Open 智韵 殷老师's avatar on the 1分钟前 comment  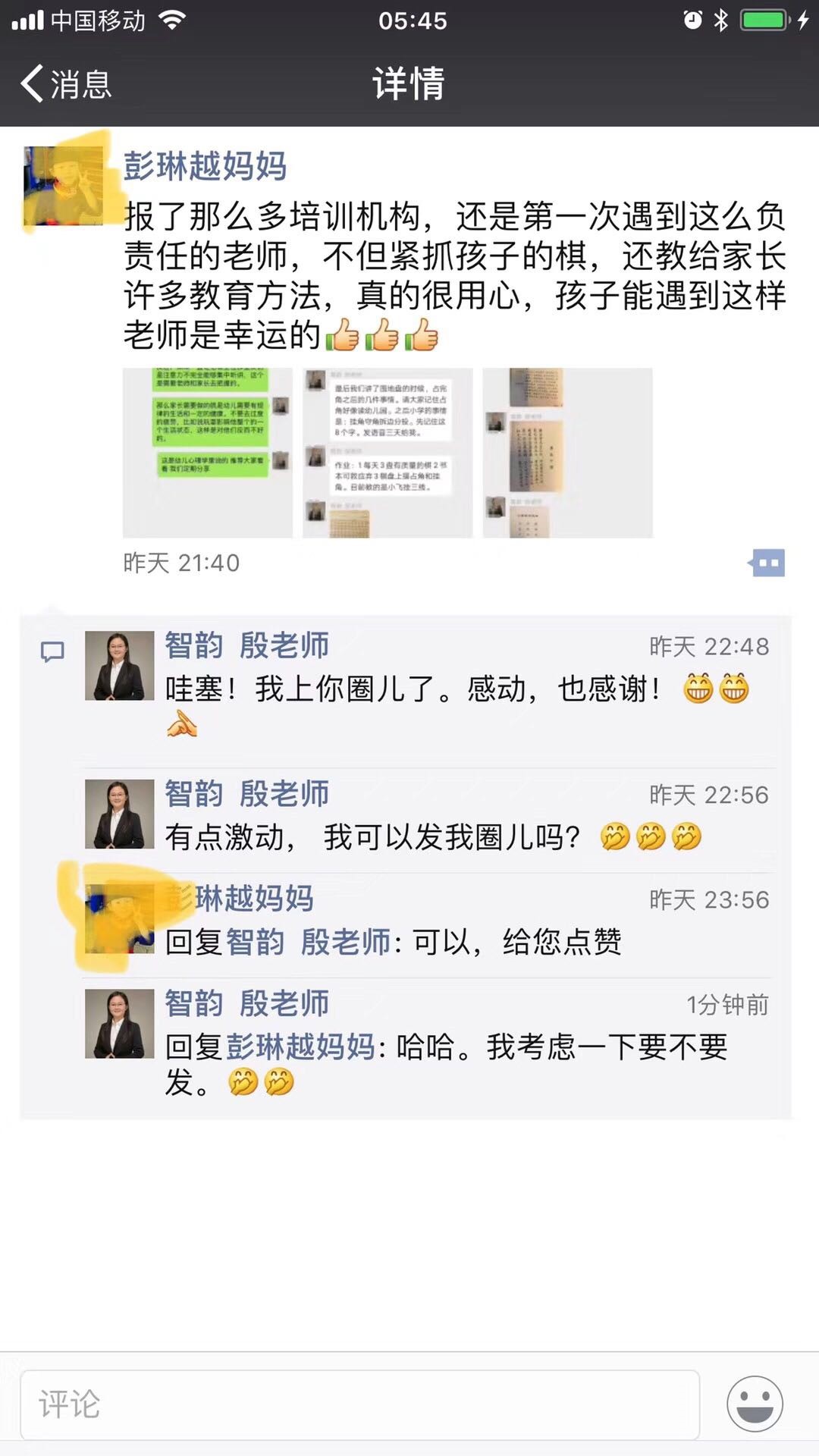(119, 1024)
